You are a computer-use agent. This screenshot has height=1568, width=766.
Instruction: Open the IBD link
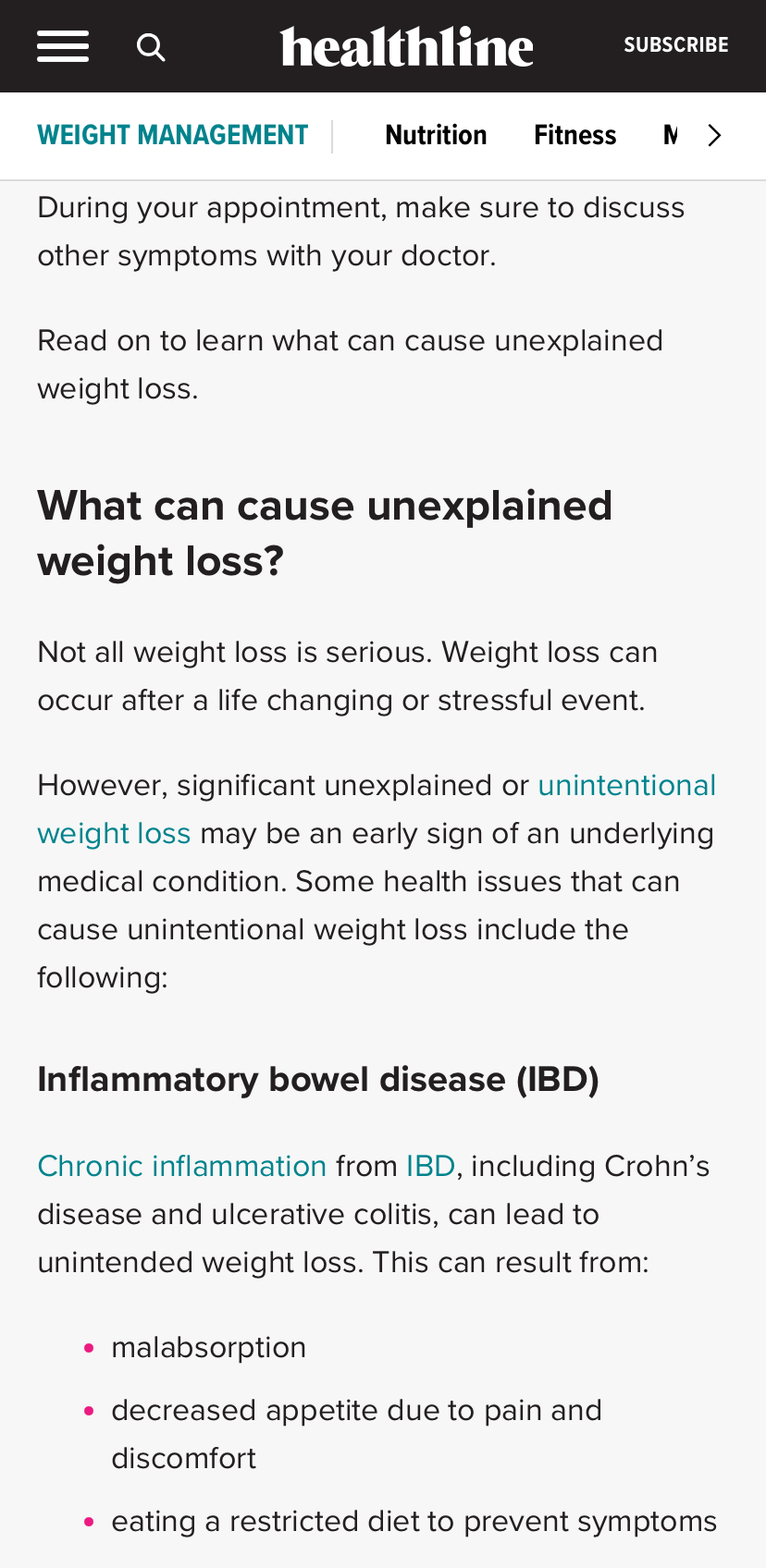click(x=430, y=1167)
